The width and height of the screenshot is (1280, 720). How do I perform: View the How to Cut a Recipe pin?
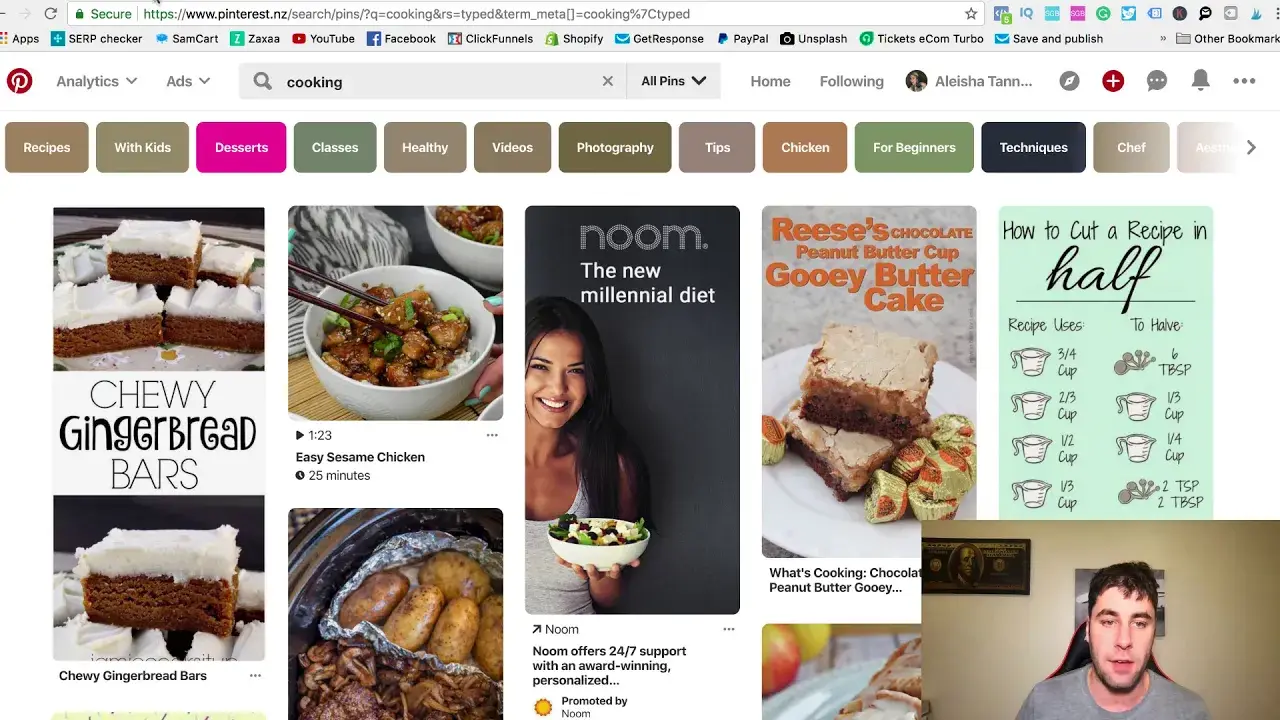(x=1105, y=362)
